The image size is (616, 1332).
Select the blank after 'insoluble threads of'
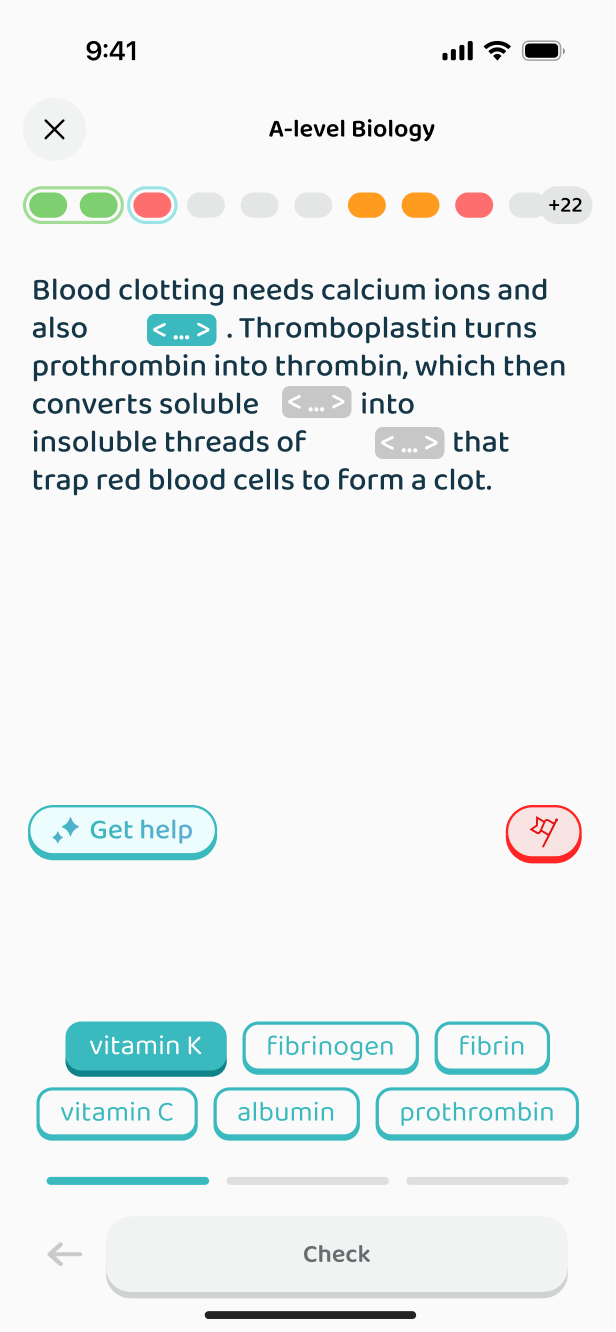coord(410,443)
